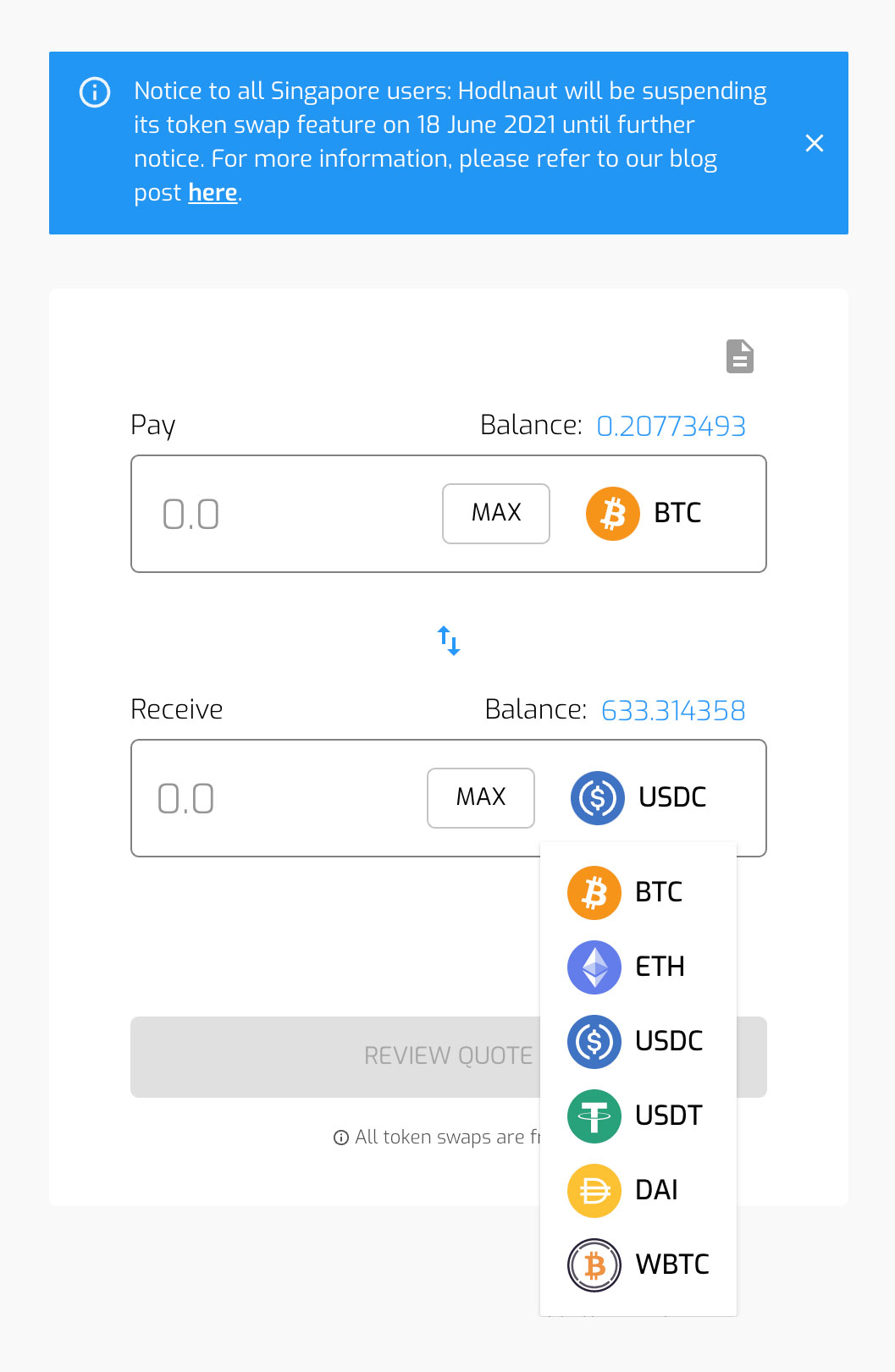Choose ETH from the token list
Image resolution: width=895 pixels, height=1372 pixels.
638,967
